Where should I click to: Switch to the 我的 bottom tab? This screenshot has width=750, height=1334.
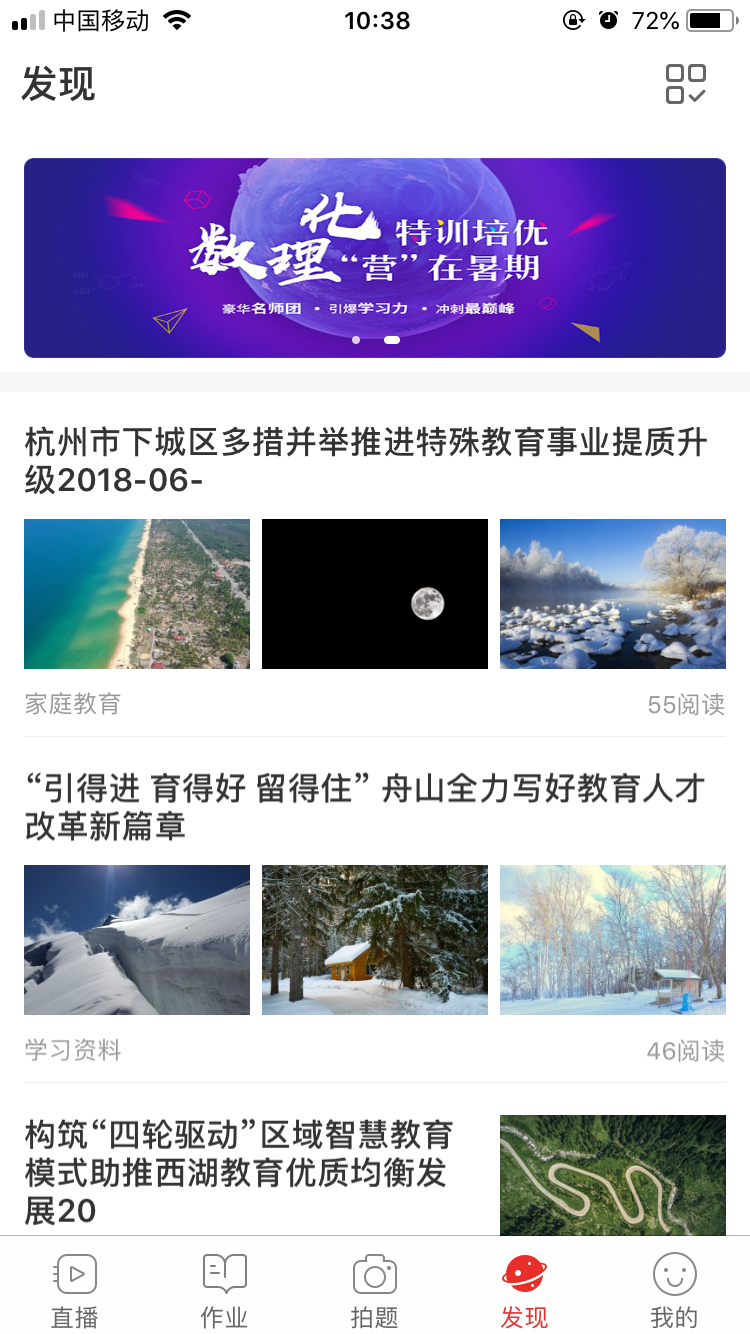(674, 1290)
